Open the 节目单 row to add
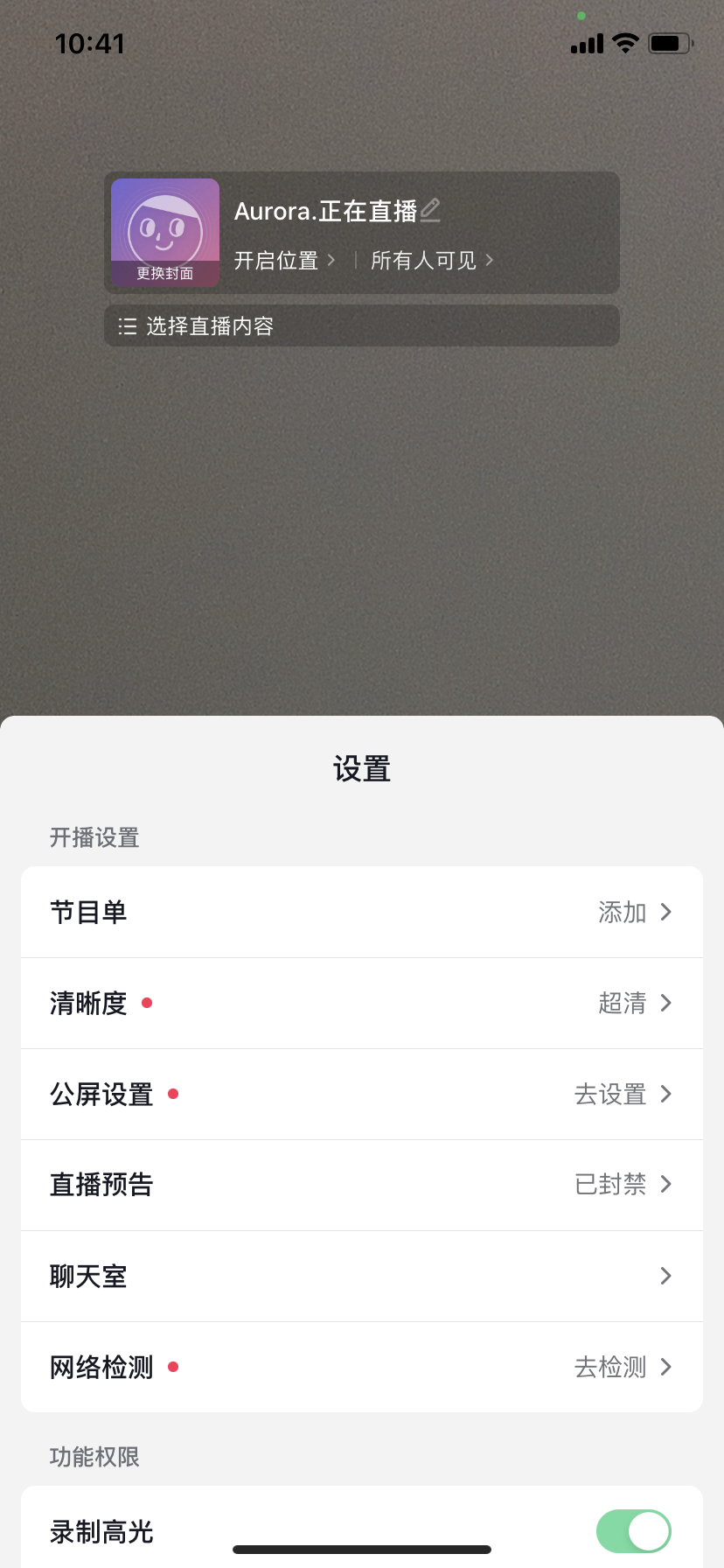 click(362, 912)
